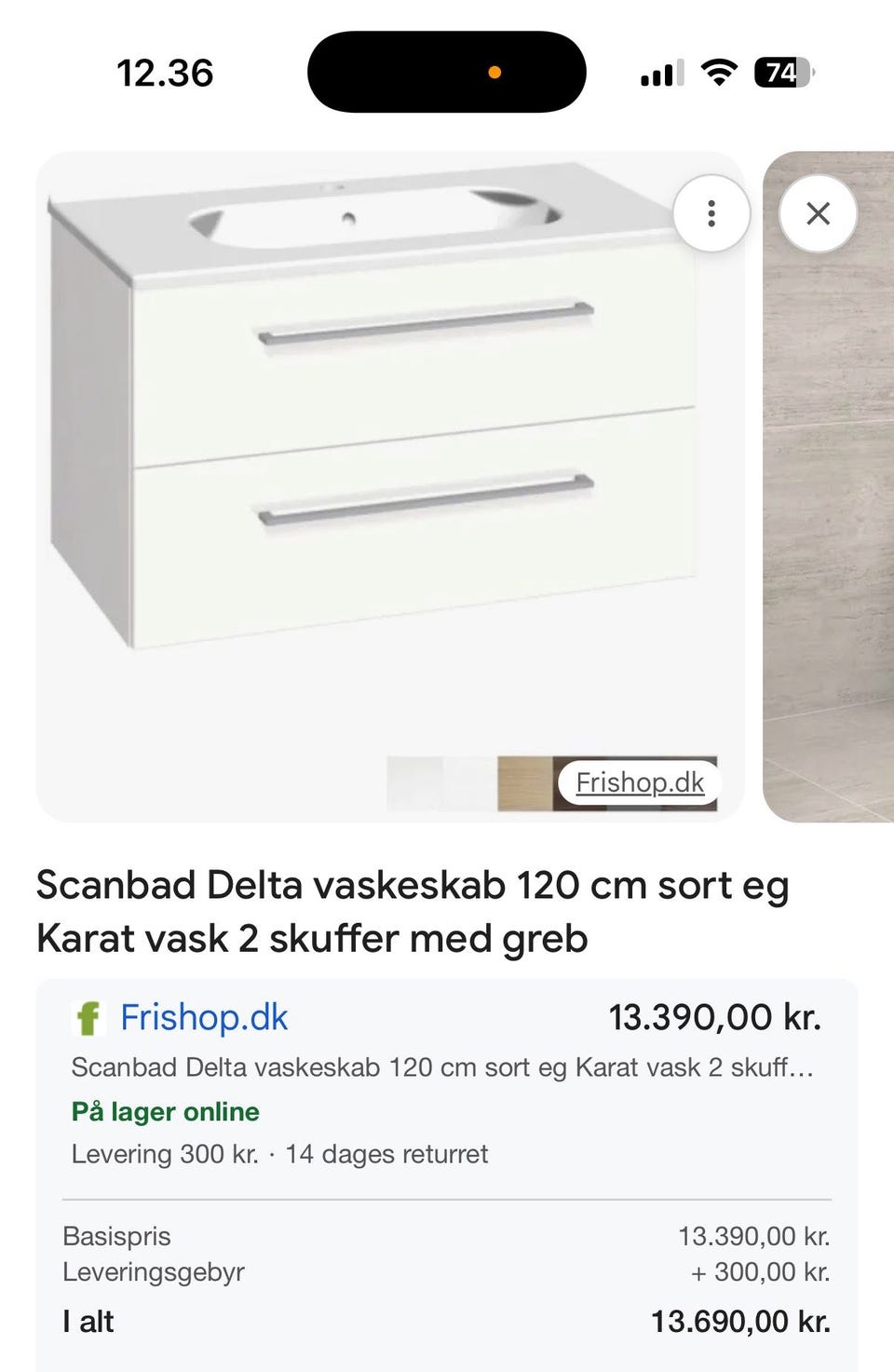
Task: Tap the Wi-Fi icon in the status bar
Action: (x=717, y=71)
